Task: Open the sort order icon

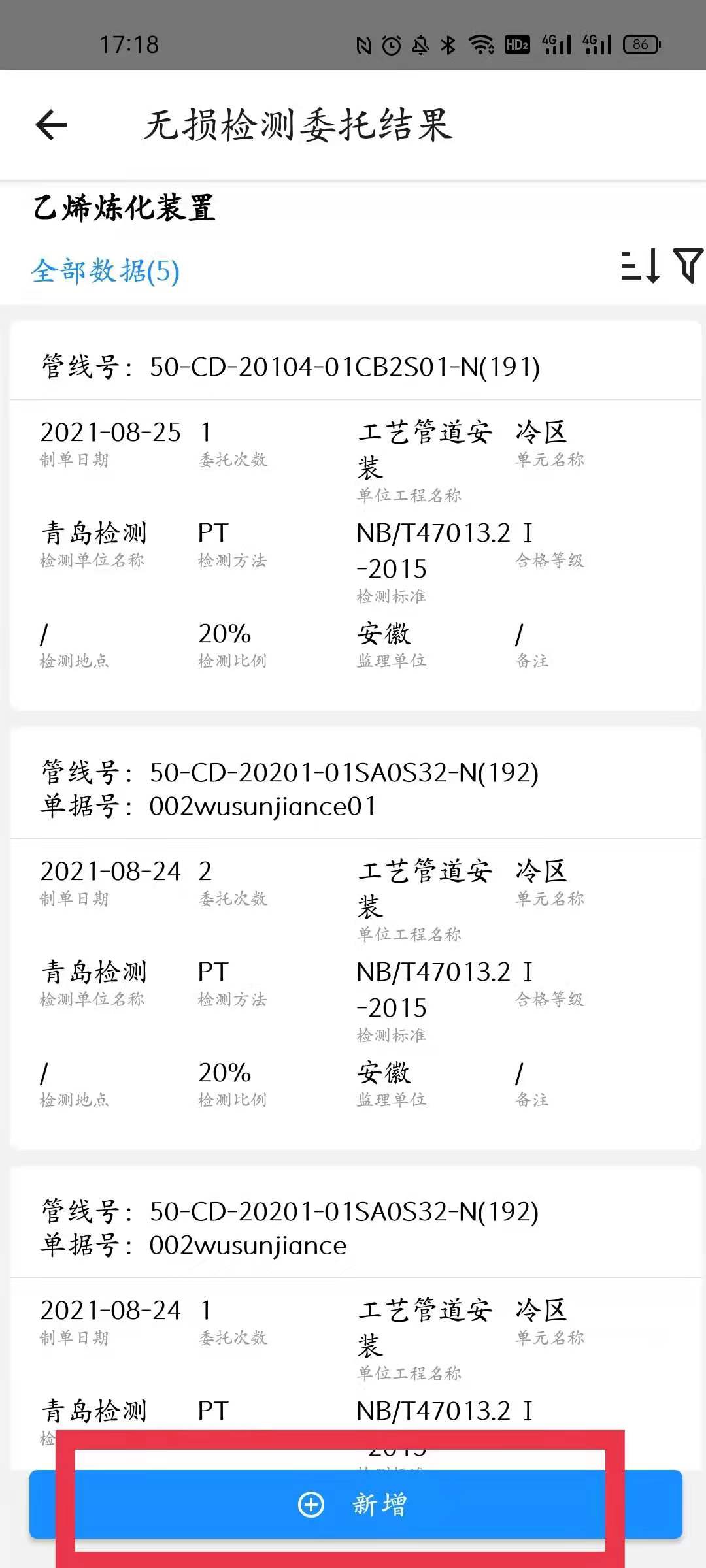Action: tap(640, 266)
